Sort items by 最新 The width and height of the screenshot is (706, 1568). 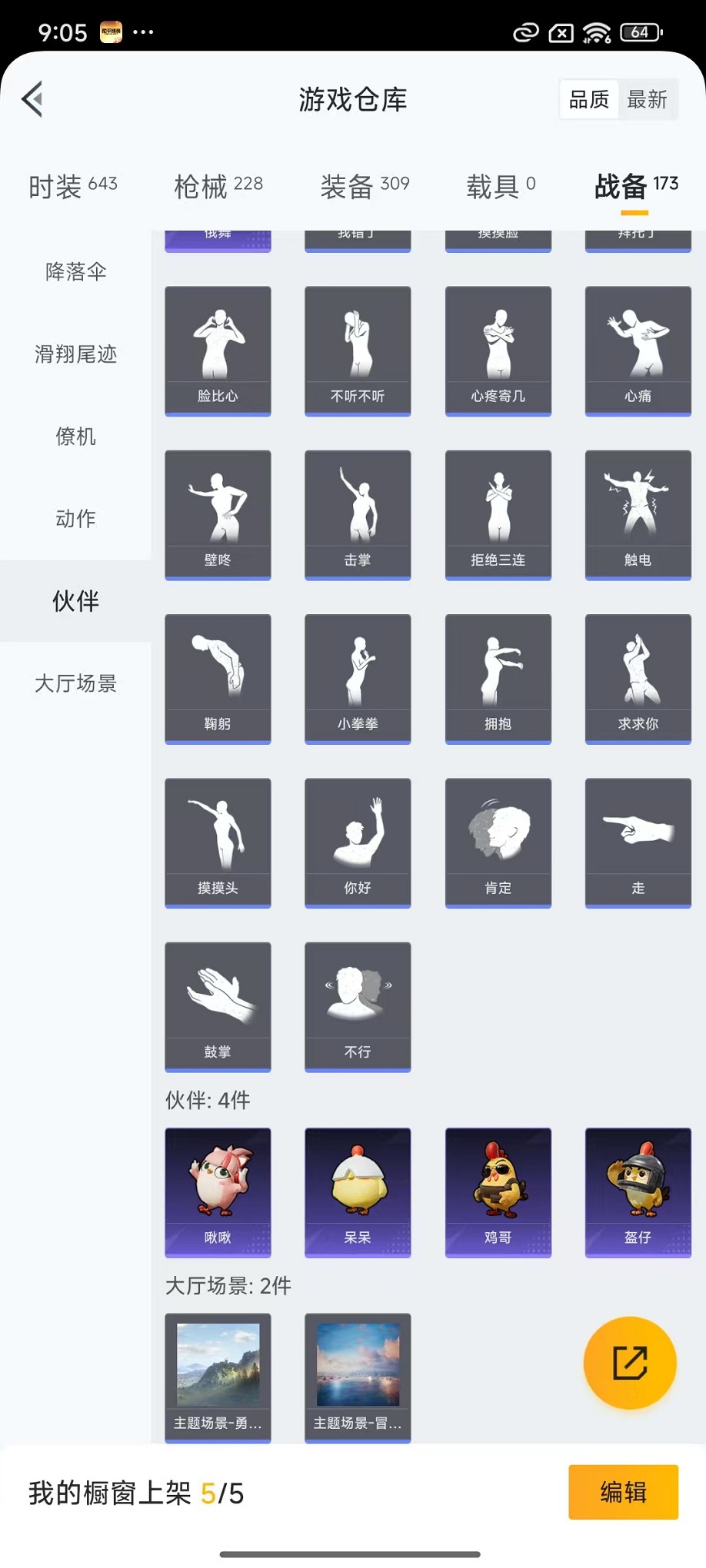pyautogui.click(x=648, y=98)
